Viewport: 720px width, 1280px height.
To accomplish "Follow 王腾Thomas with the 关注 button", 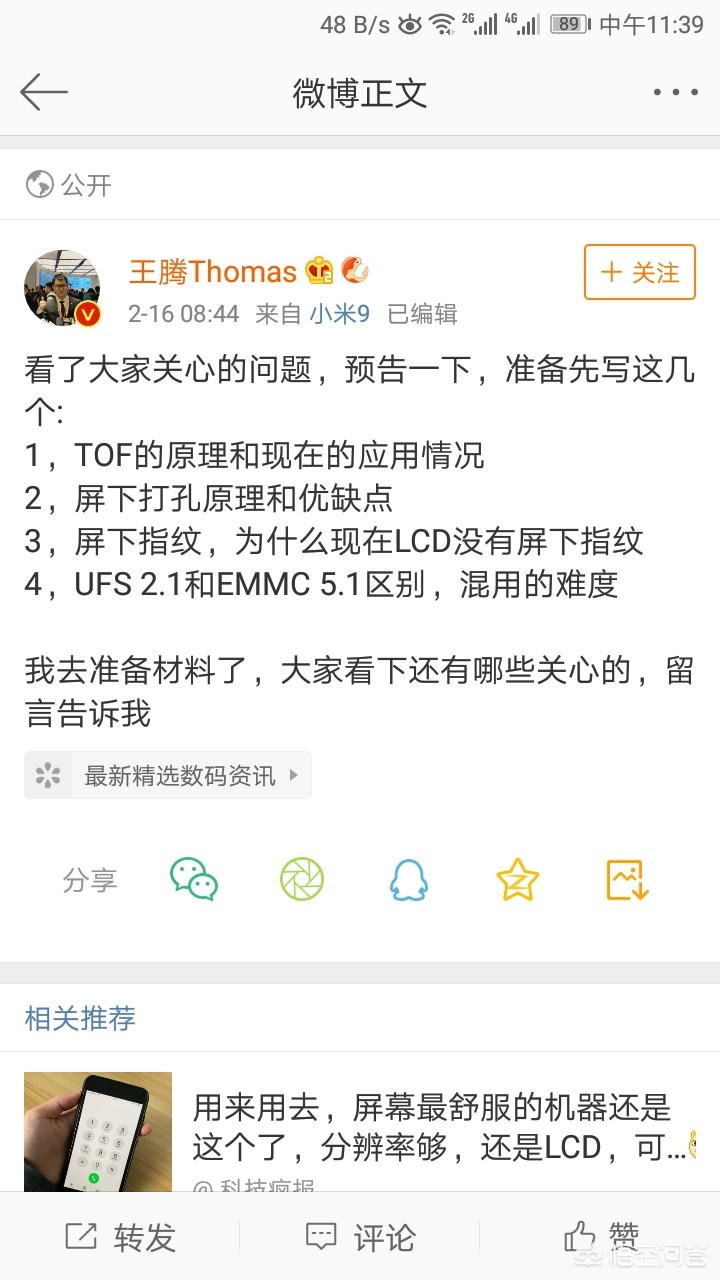I will pyautogui.click(x=639, y=272).
